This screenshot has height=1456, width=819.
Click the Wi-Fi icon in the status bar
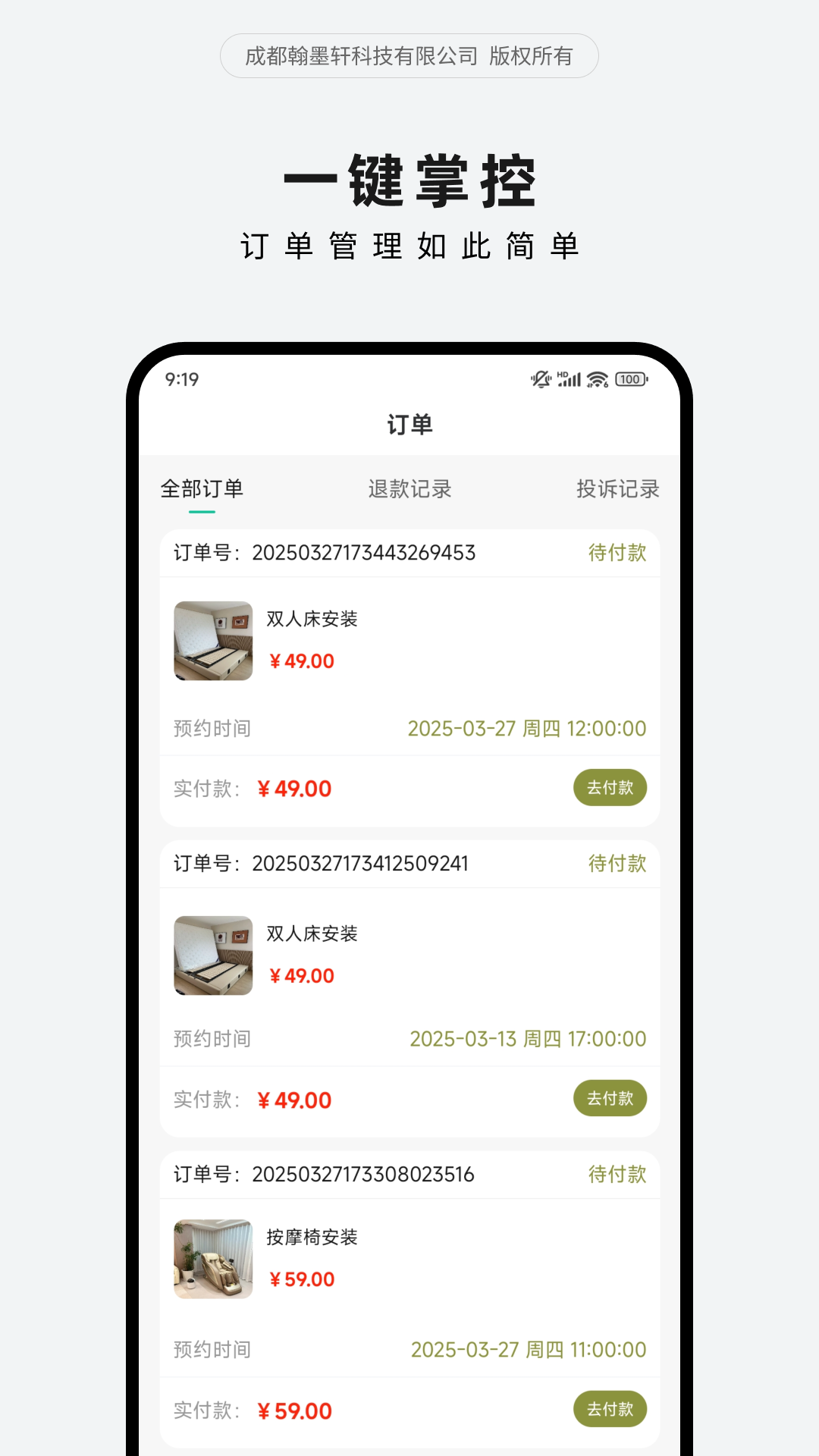(x=598, y=378)
